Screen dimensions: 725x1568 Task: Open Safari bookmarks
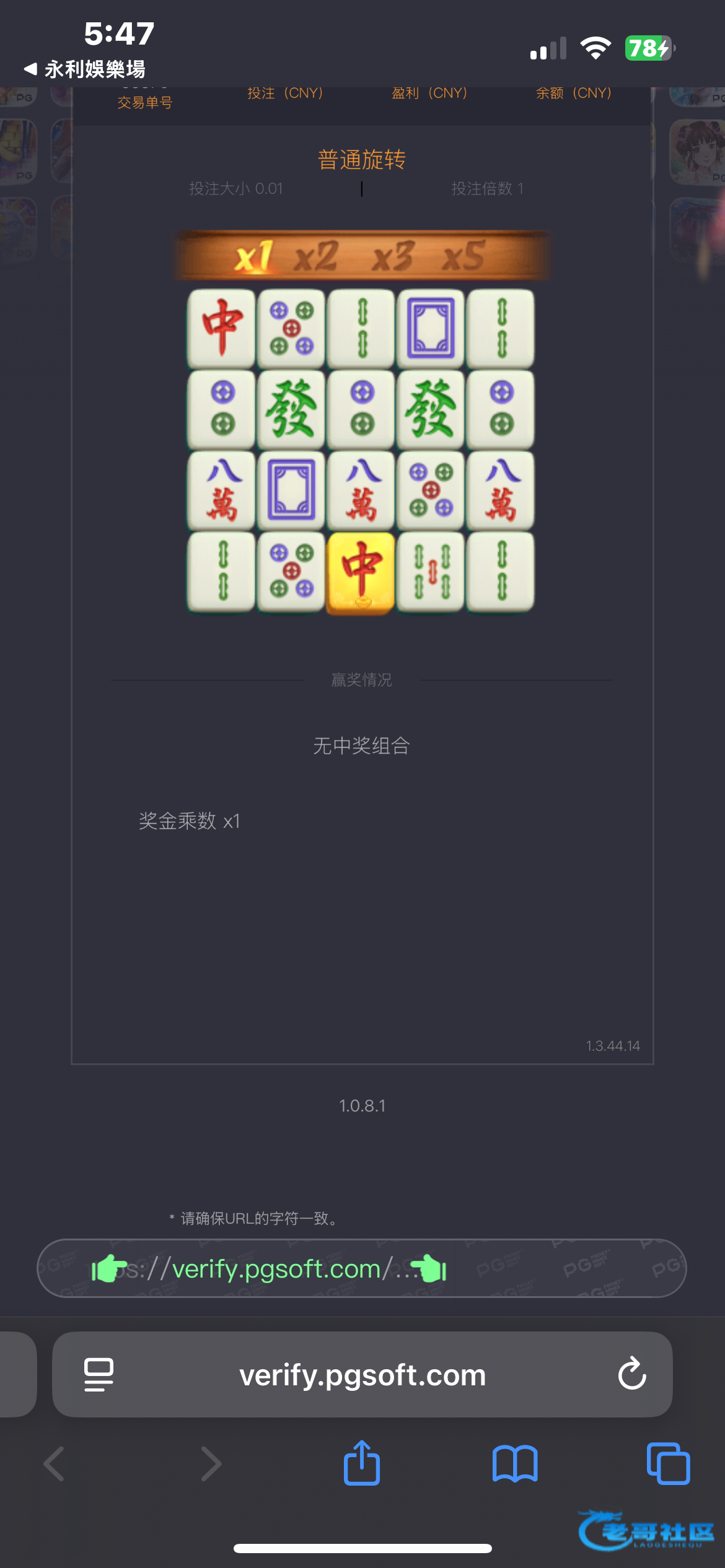click(x=515, y=1464)
